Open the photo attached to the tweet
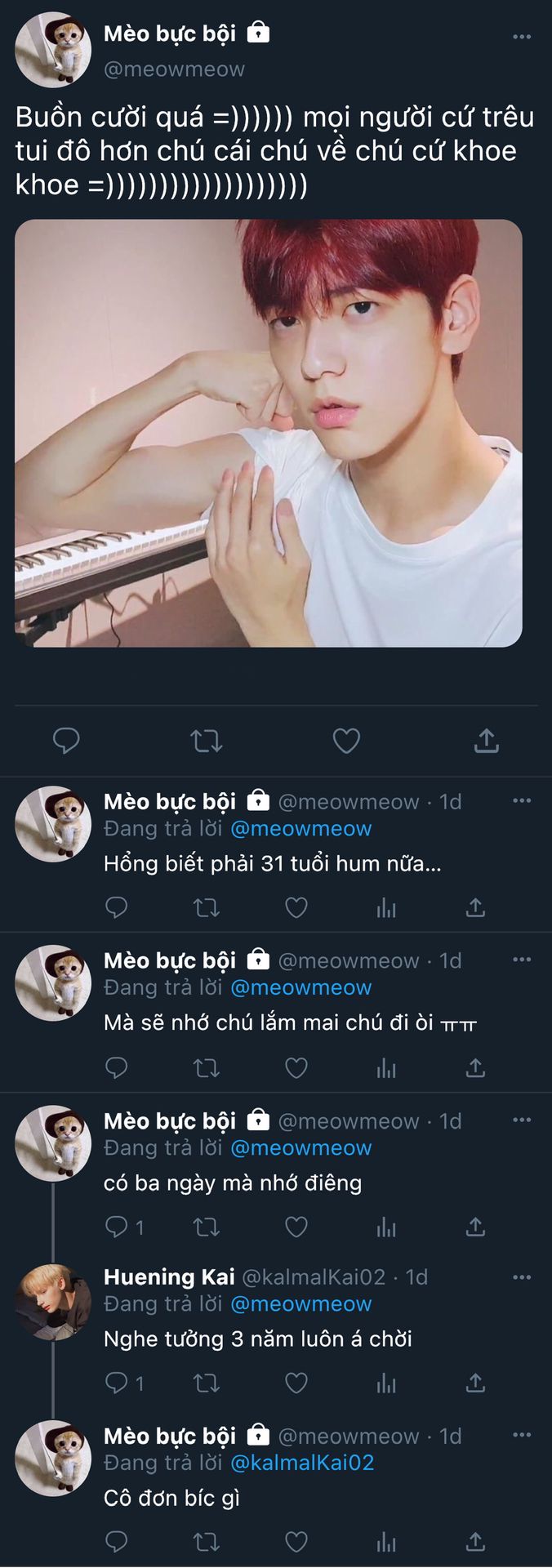Viewport: 552px width, 1568px height. (268, 433)
